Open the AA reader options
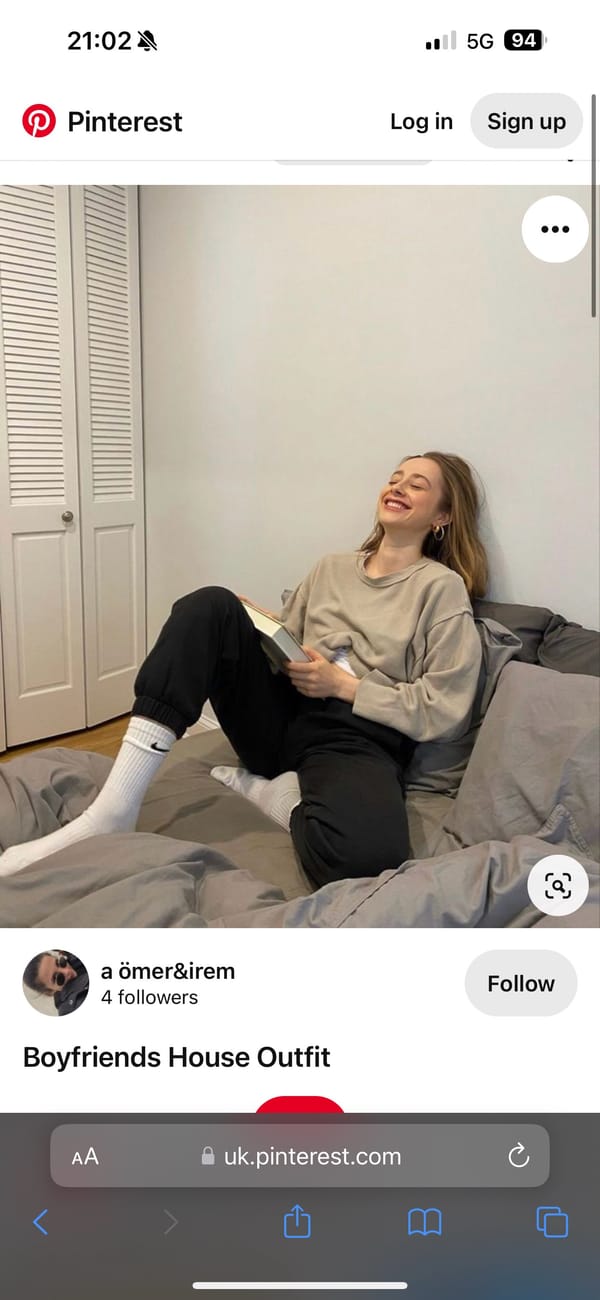The image size is (600, 1300). click(85, 1157)
